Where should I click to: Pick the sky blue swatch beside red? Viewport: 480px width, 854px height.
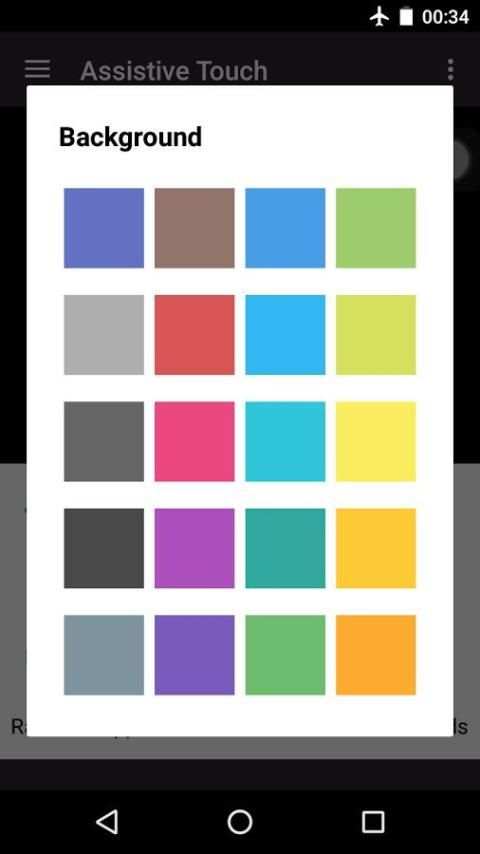[x=285, y=334]
